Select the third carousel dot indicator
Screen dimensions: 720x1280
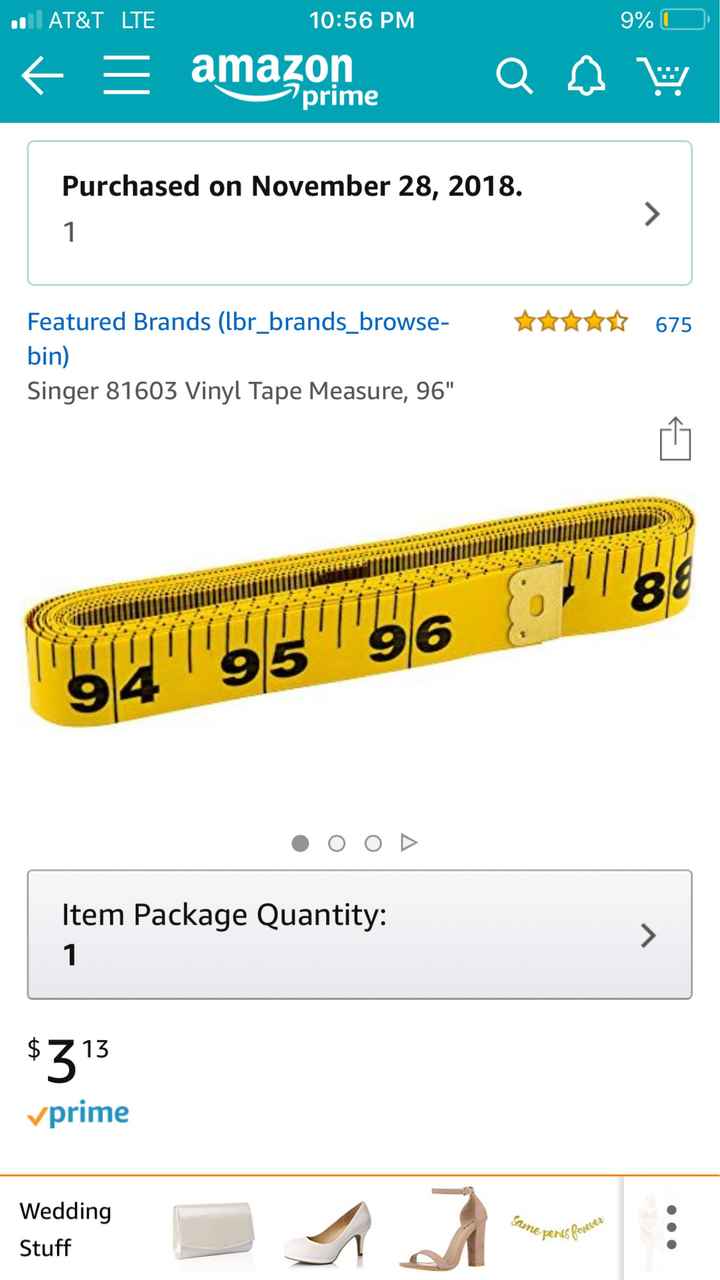tap(372, 843)
